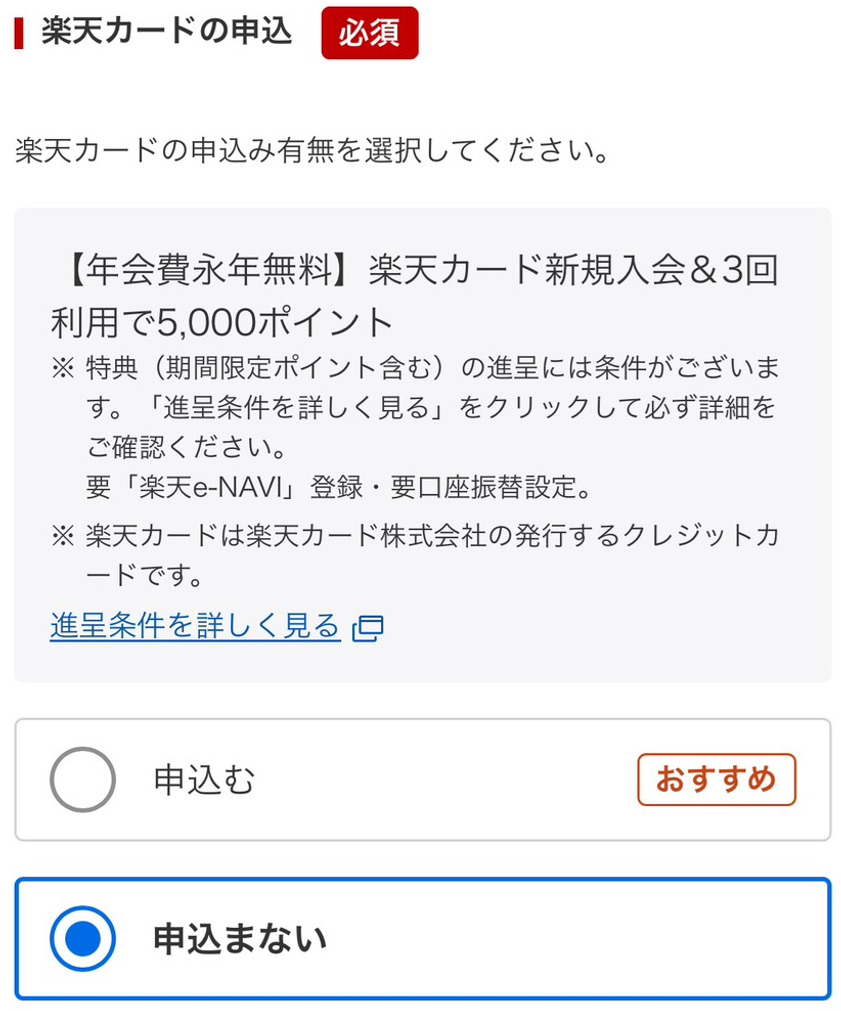Choose the 申込まない radio option
The width and height of the screenshot is (841, 1011).
[x=83, y=939]
